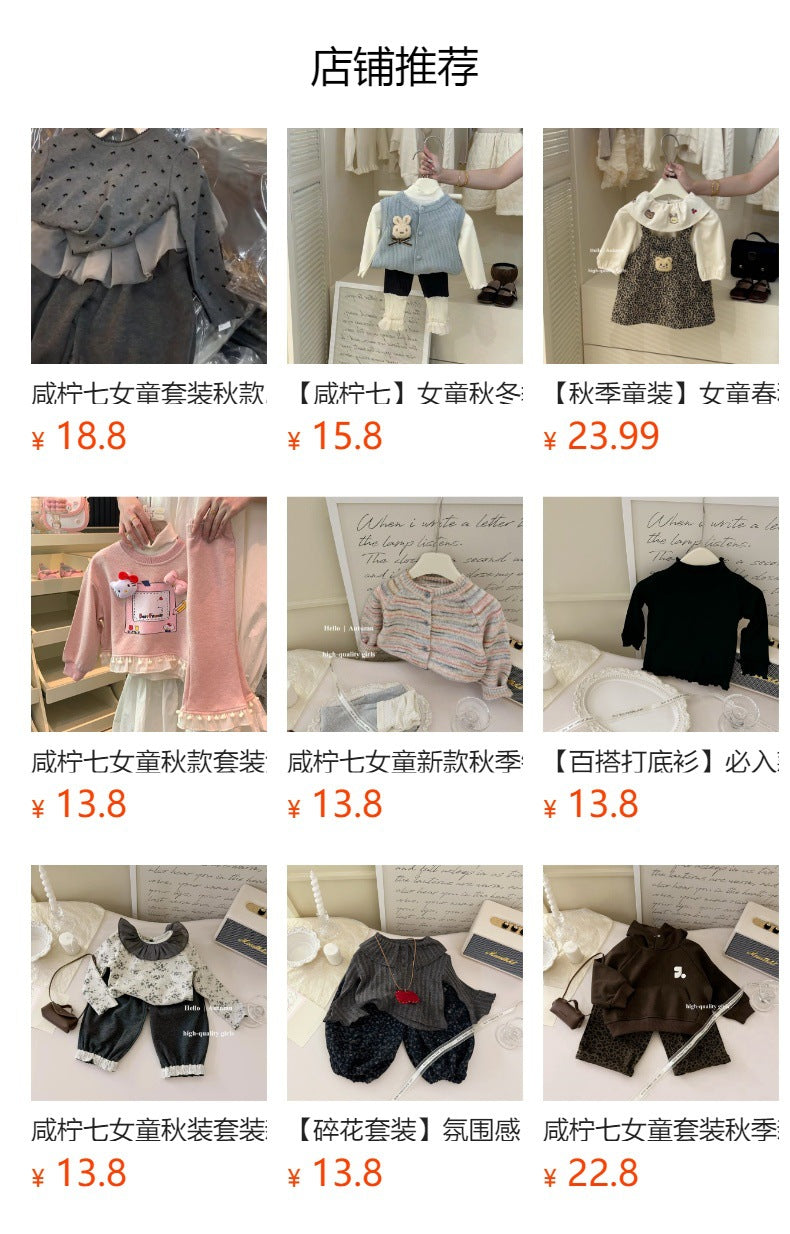The width and height of the screenshot is (790, 1234).
Task: Open the 咸柠七女童新款秋季 striped cardigan item
Action: click(x=404, y=614)
